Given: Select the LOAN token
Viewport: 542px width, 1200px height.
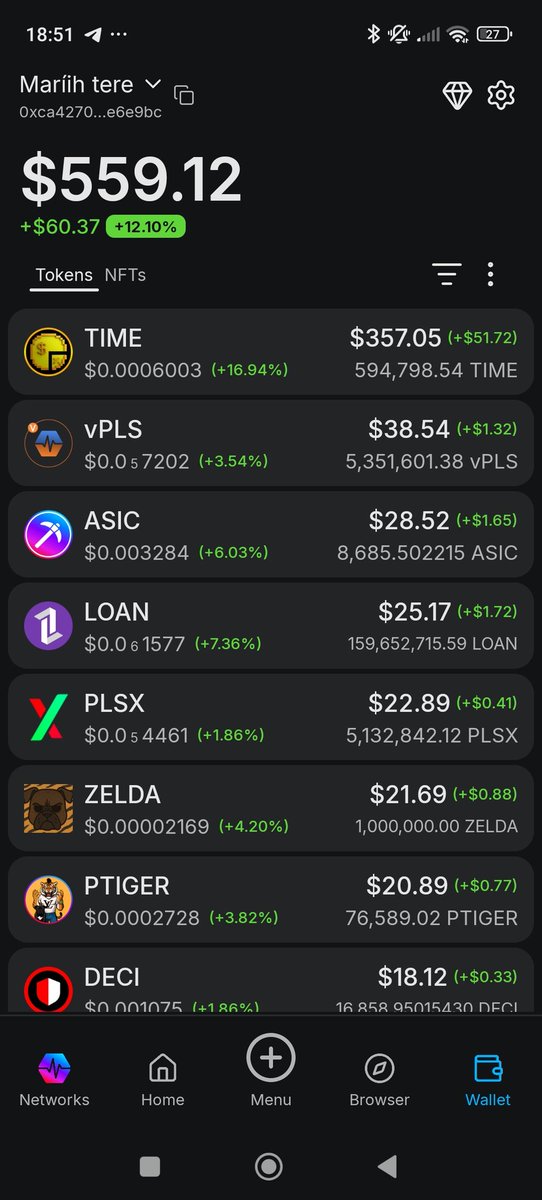Looking at the screenshot, I should (271, 626).
